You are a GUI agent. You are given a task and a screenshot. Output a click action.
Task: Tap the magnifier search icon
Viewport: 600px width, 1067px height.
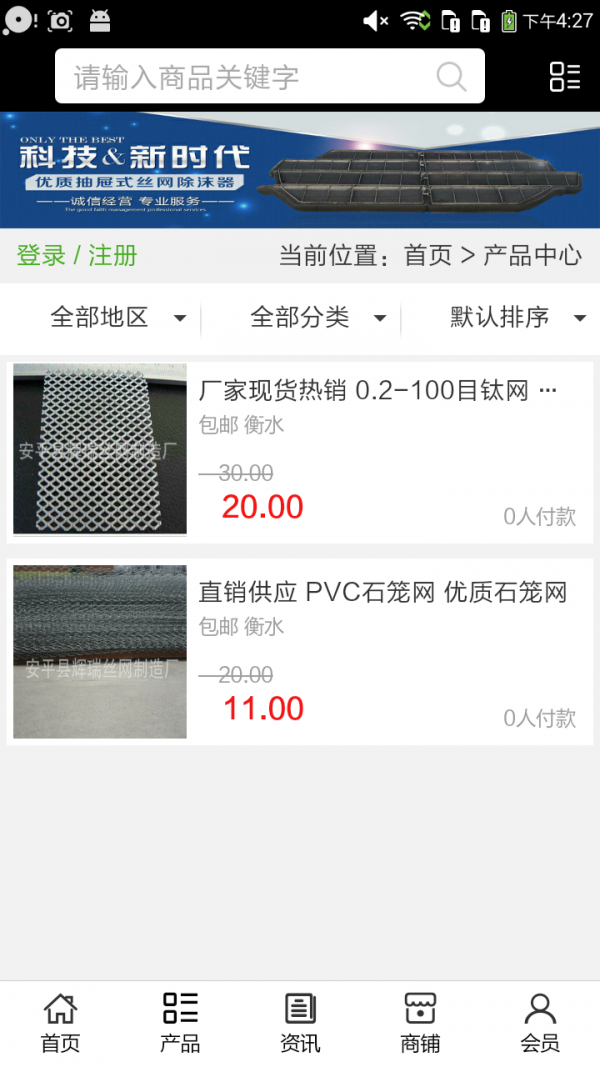pyautogui.click(x=451, y=77)
